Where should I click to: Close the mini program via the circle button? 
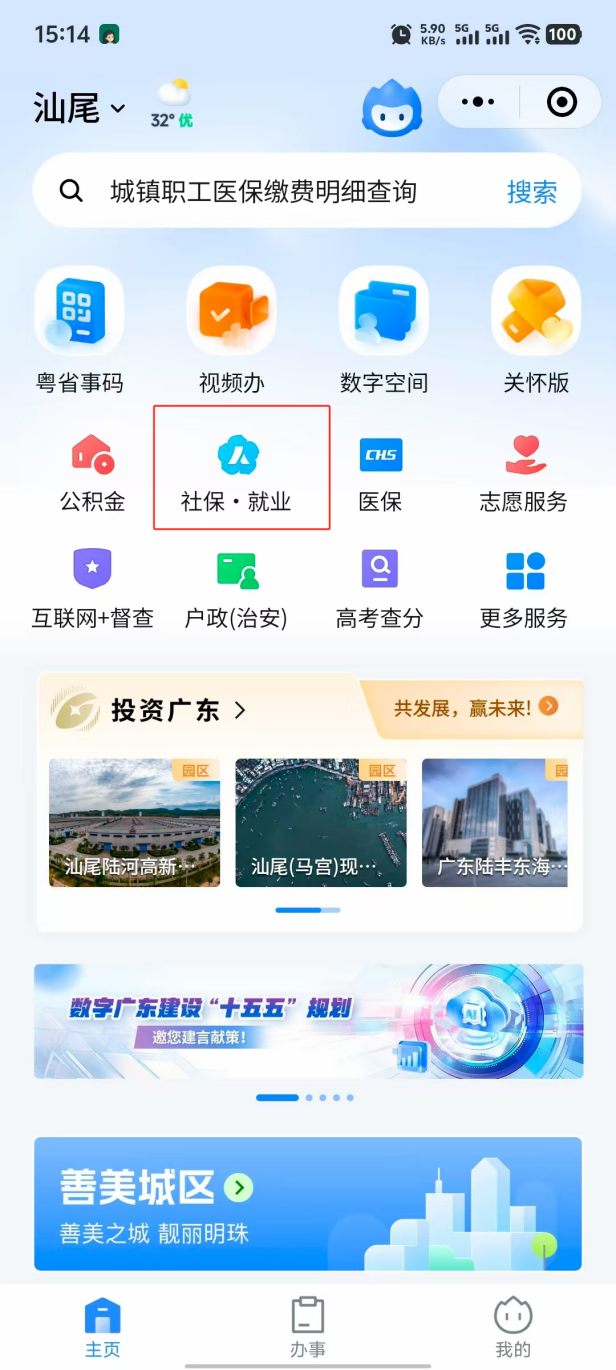[x=562, y=102]
